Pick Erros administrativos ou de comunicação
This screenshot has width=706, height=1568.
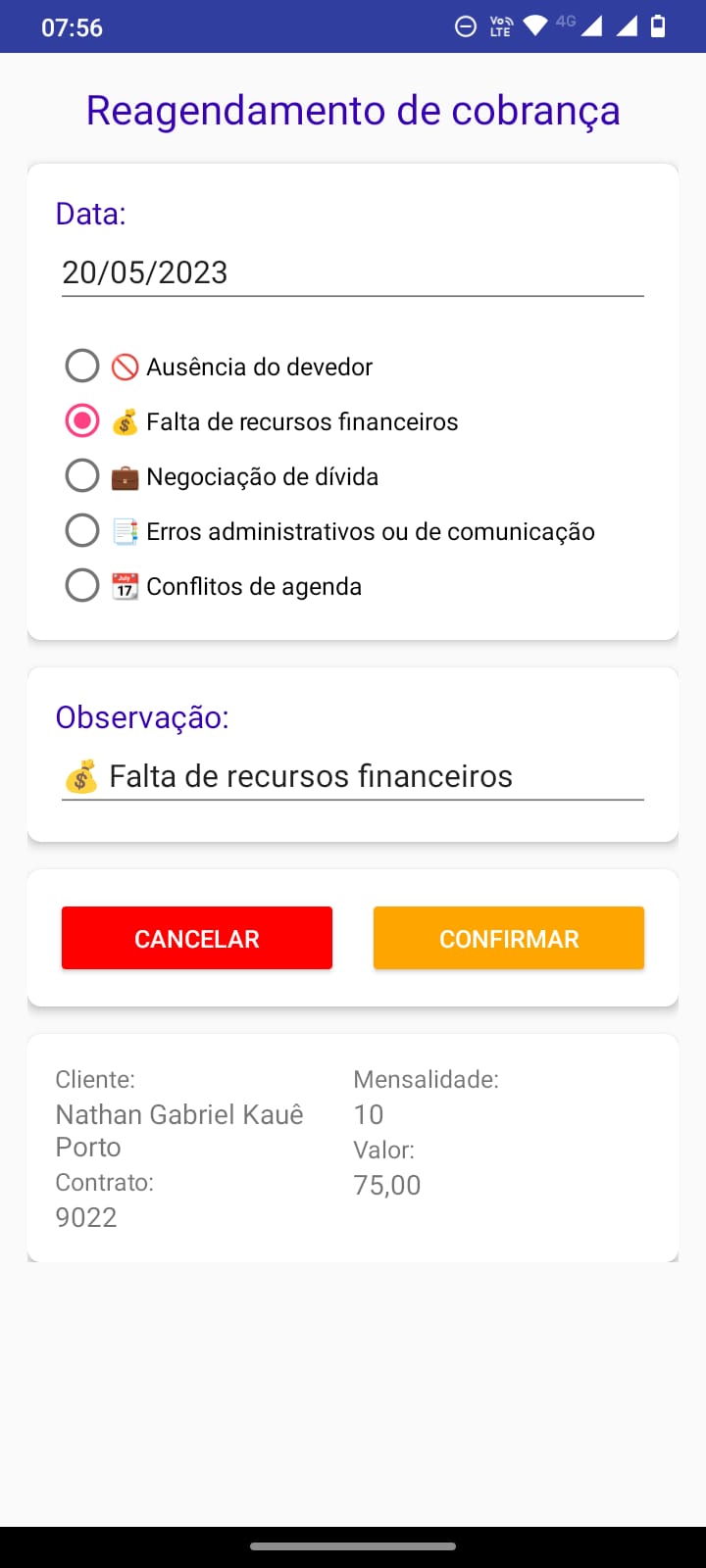(329, 531)
